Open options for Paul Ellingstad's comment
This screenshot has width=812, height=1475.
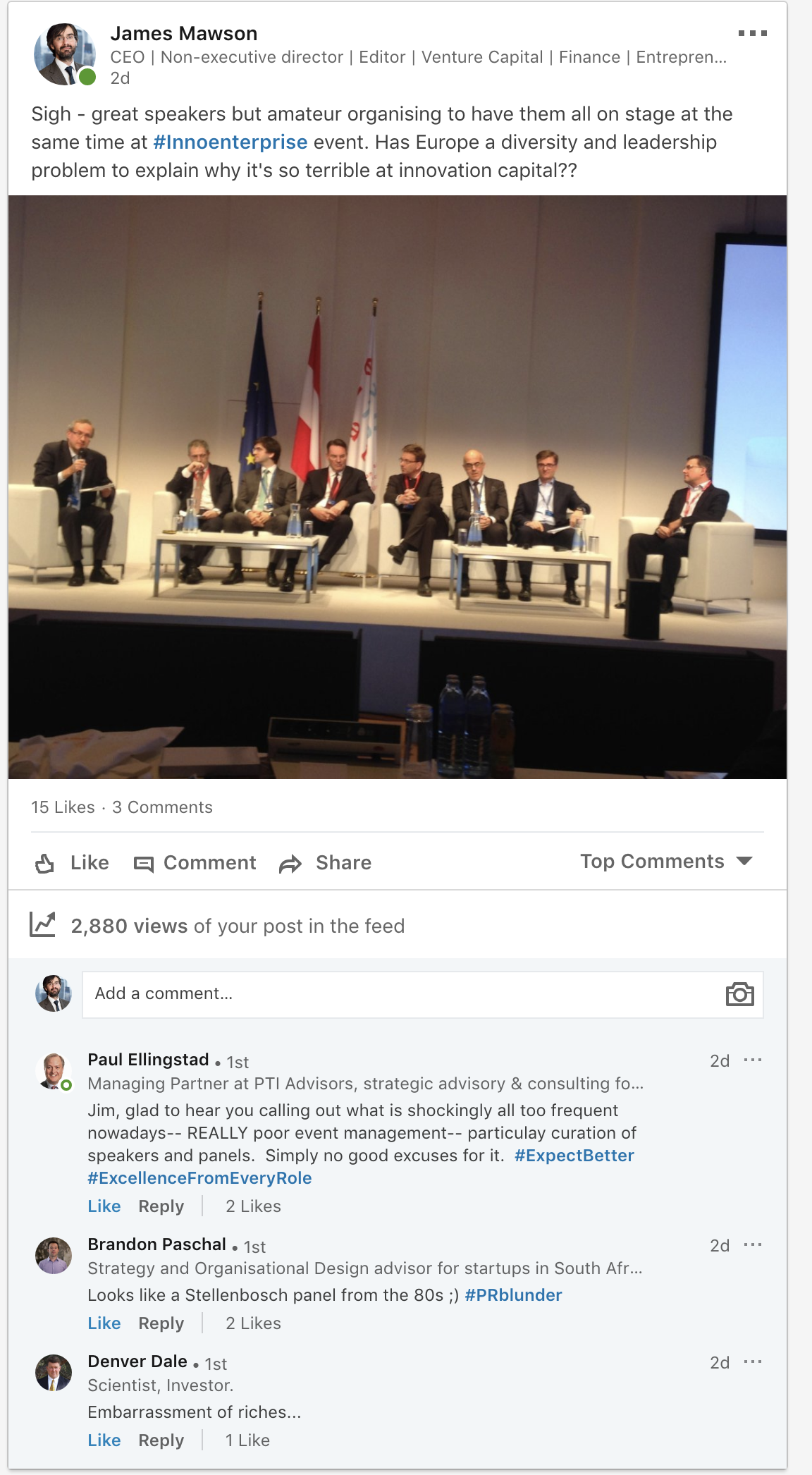tap(752, 1060)
